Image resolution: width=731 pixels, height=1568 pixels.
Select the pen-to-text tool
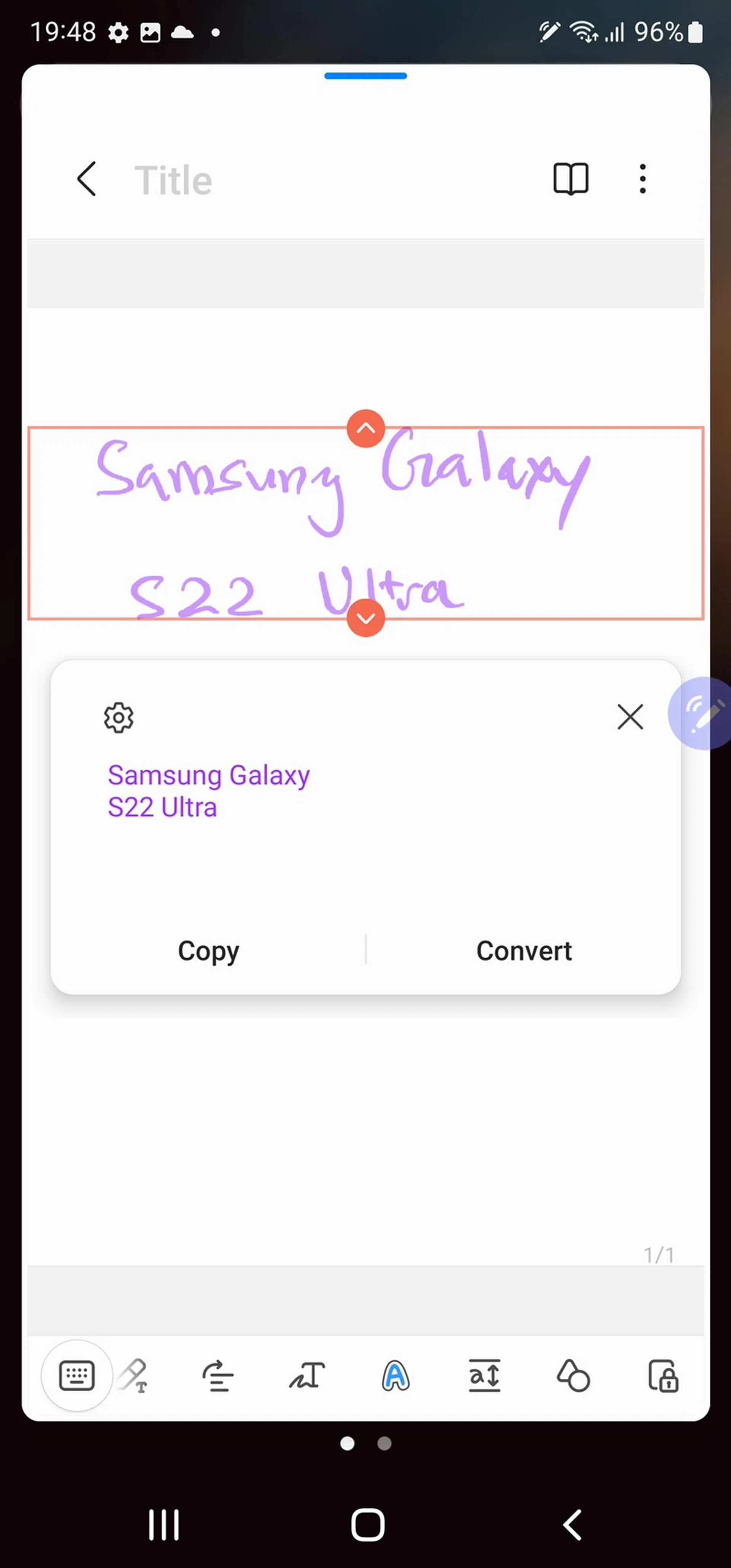(x=133, y=1376)
